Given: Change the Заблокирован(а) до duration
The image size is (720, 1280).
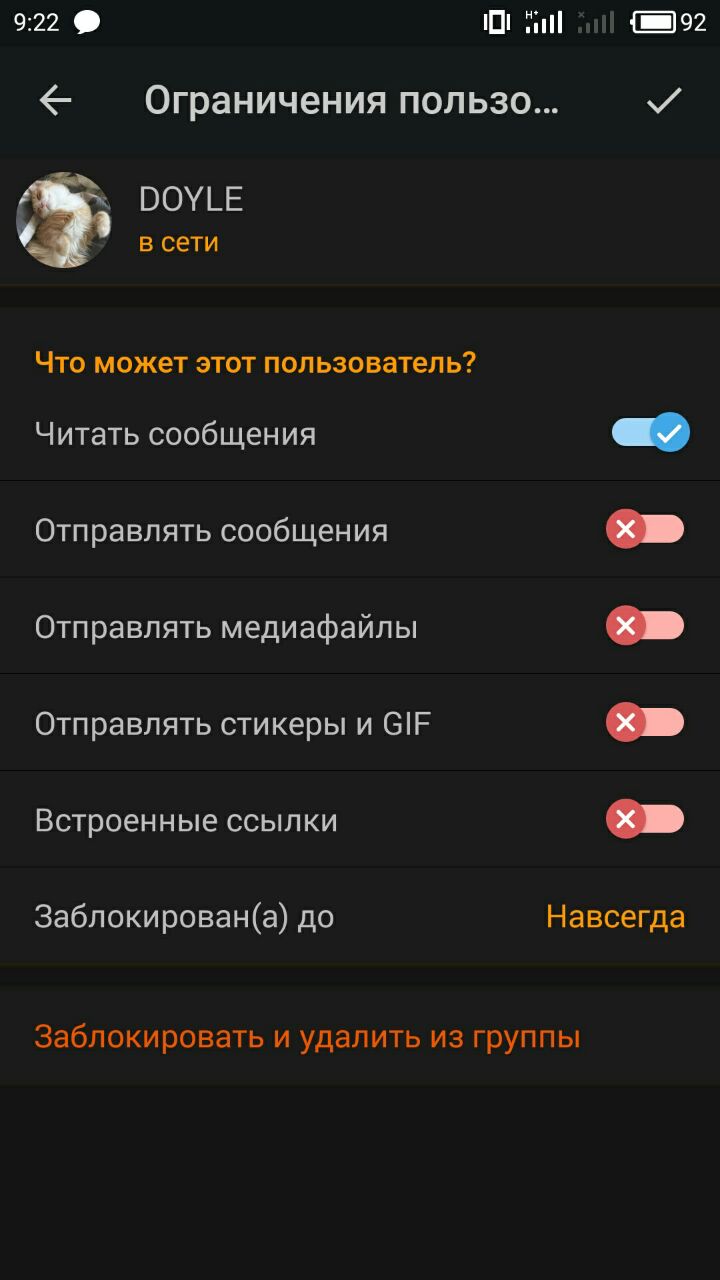Looking at the screenshot, I should pos(614,917).
